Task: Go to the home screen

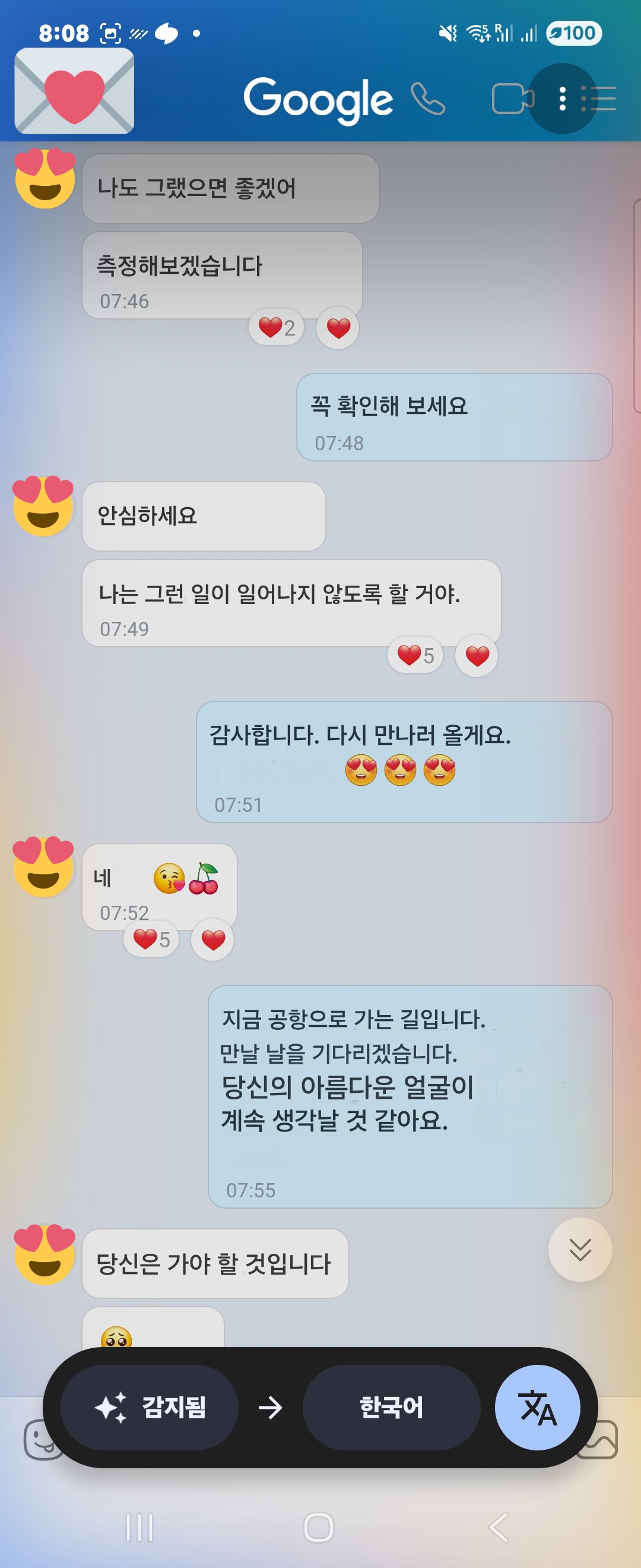Action: (319, 1527)
